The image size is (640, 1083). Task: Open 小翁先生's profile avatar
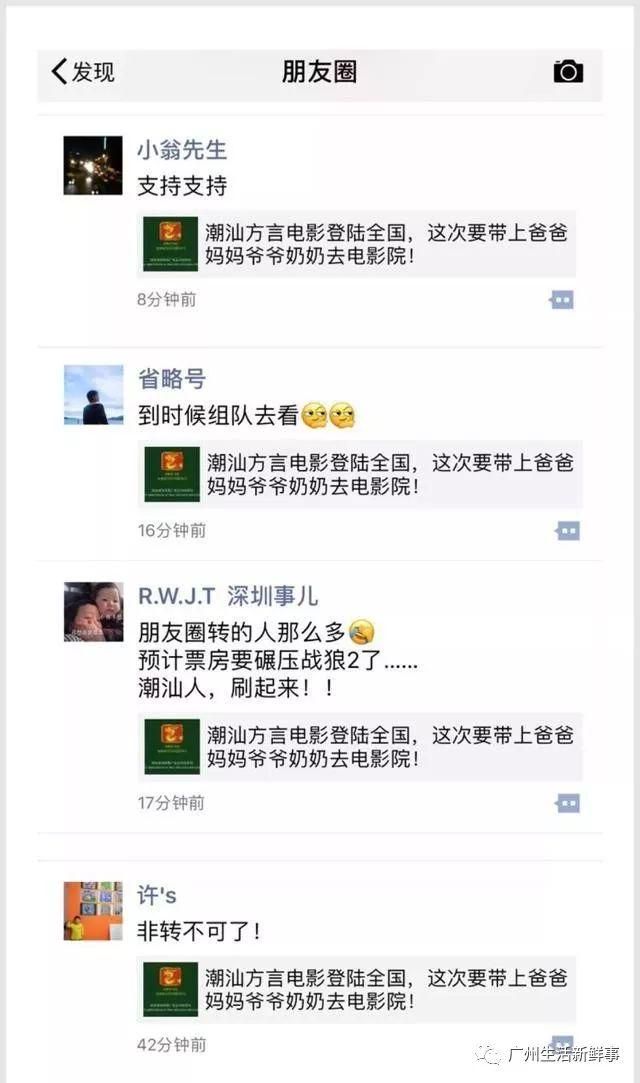tap(93, 166)
